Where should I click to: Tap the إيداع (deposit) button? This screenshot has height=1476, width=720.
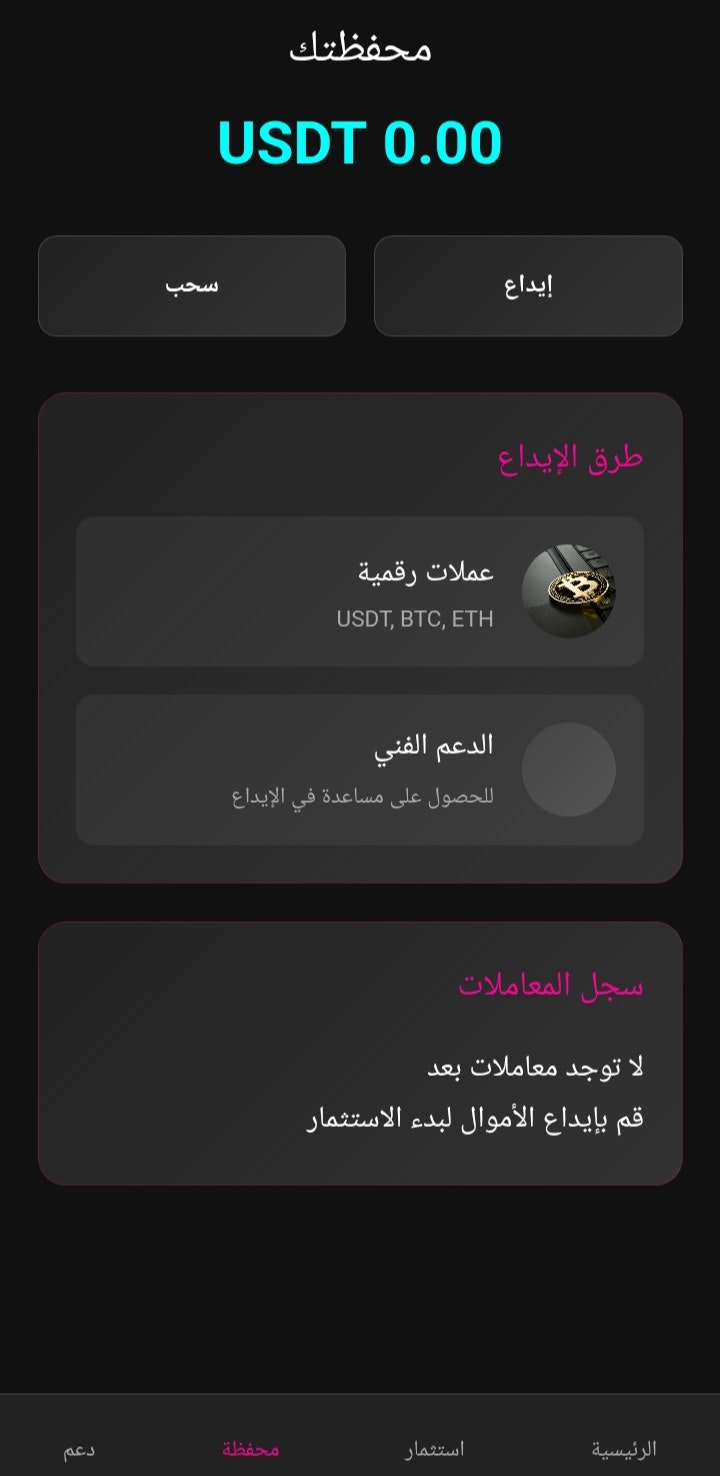pyautogui.click(x=528, y=286)
